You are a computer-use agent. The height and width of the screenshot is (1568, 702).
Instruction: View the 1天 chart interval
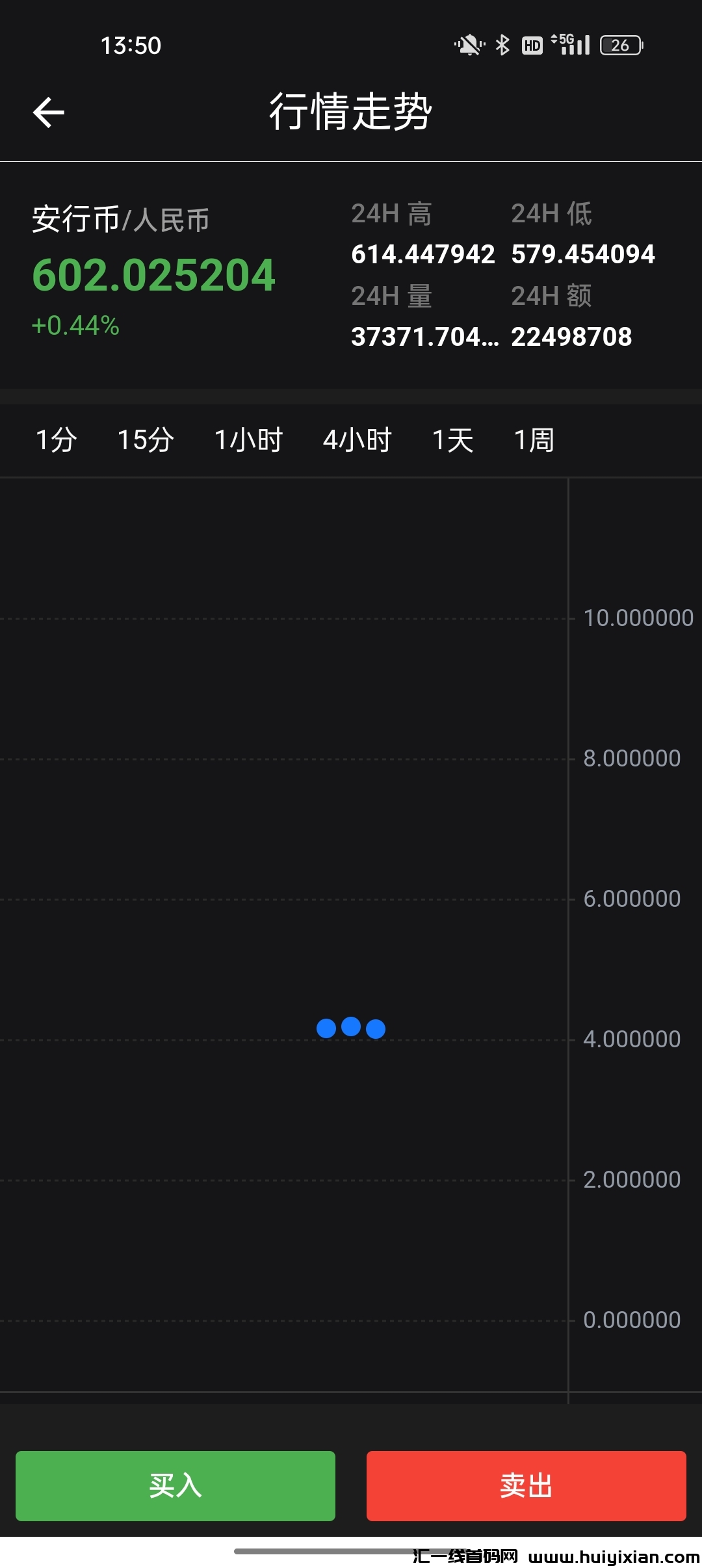[x=453, y=440]
